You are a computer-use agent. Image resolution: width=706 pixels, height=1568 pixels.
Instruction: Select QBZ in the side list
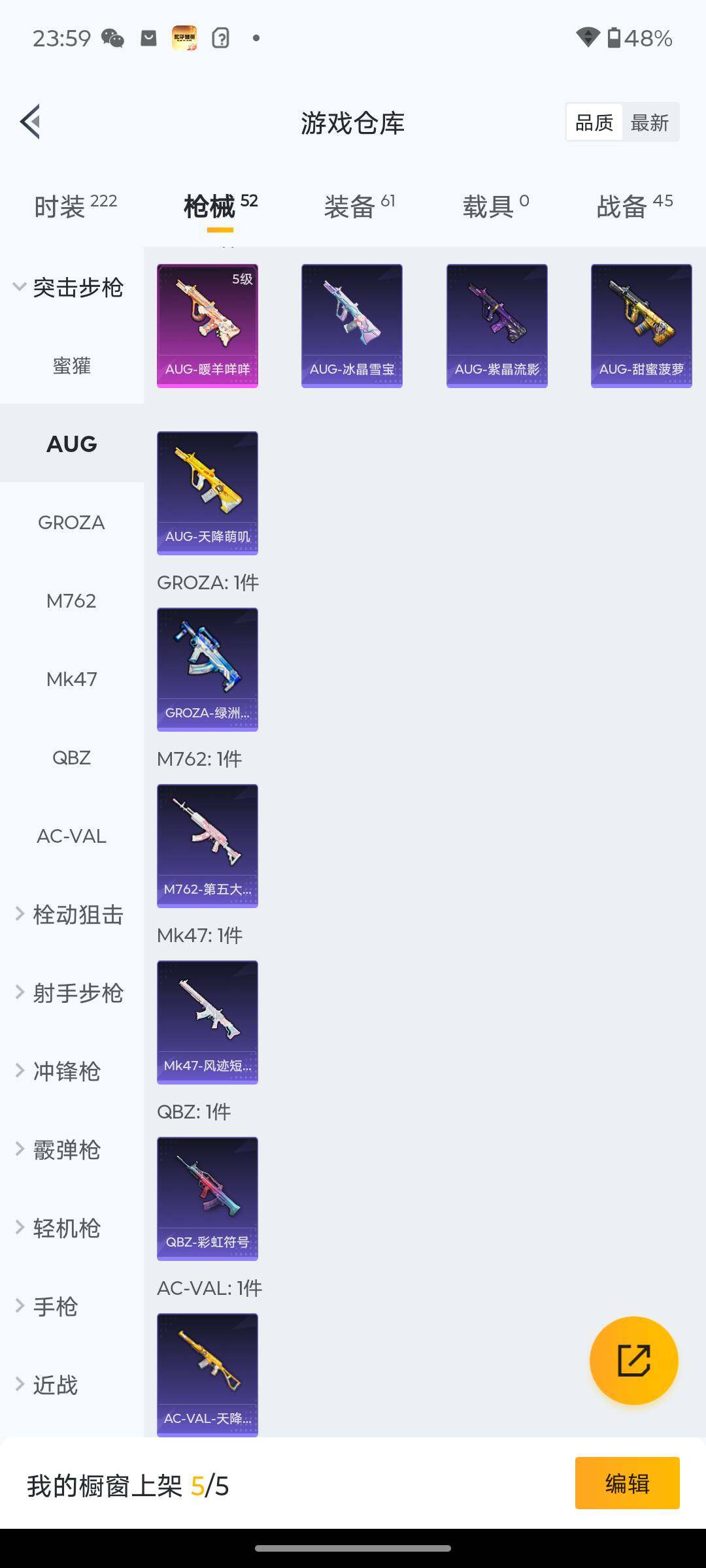tap(72, 758)
